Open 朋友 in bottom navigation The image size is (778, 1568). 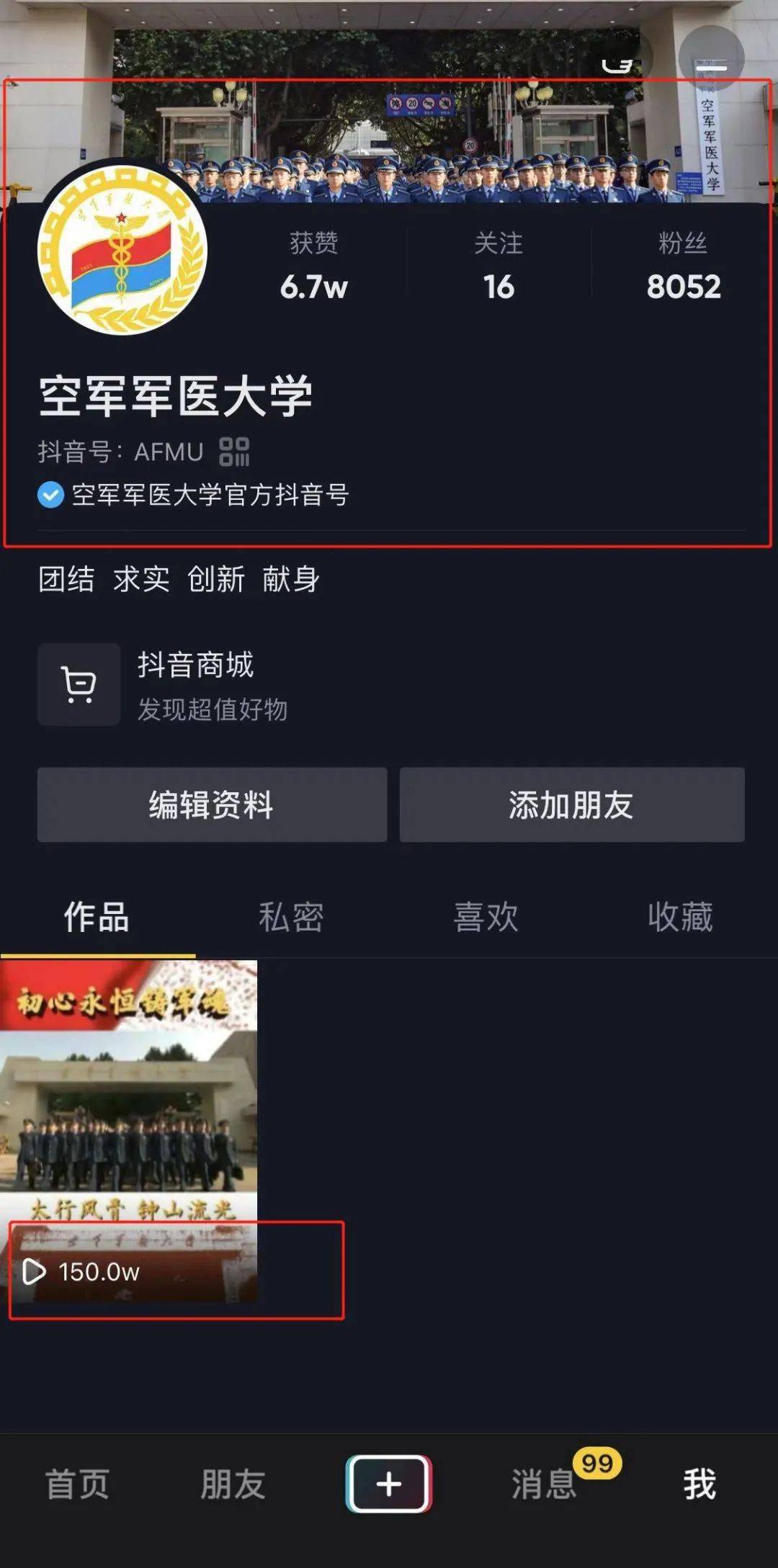click(233, 1484)
